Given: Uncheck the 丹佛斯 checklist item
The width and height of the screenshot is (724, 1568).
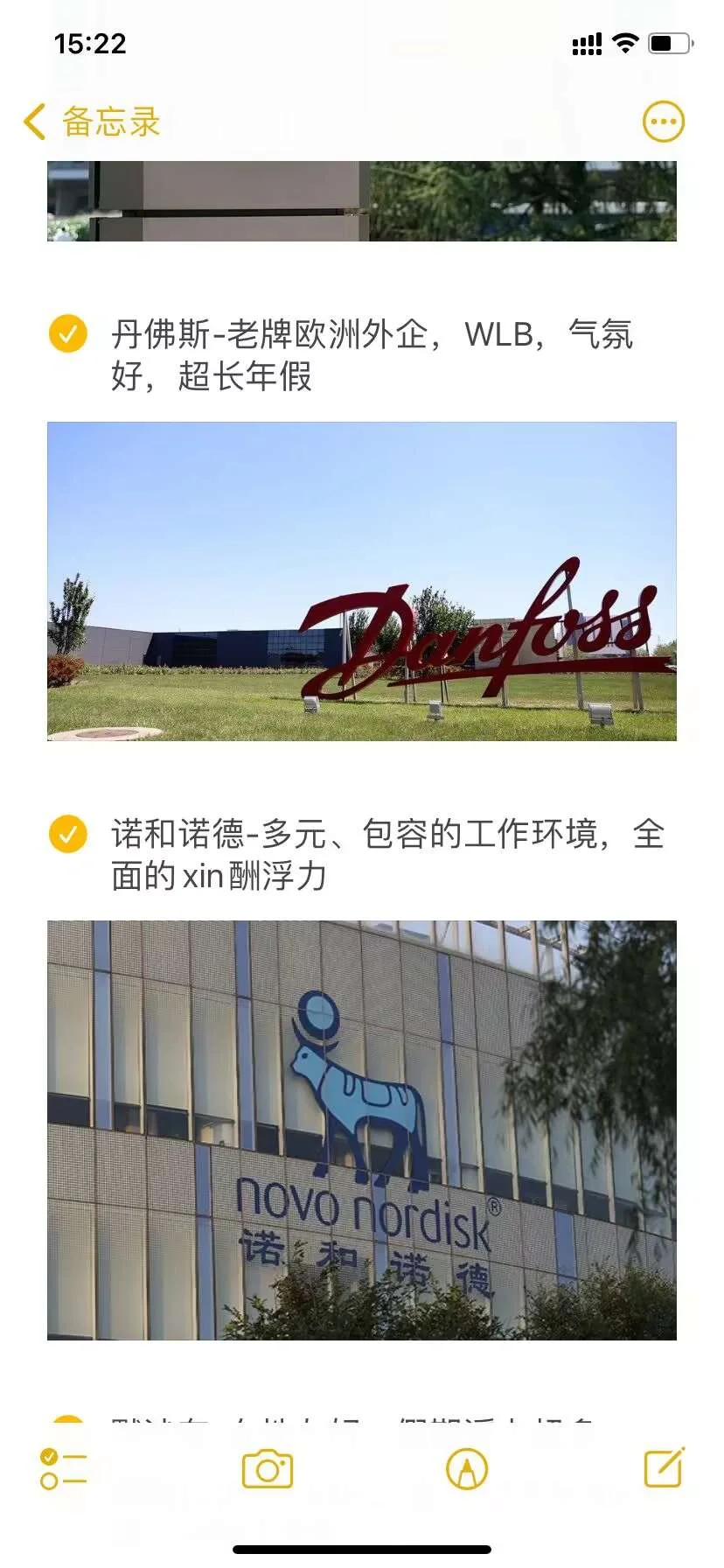Looking at the screenshot, I should [x=68, y=333].
